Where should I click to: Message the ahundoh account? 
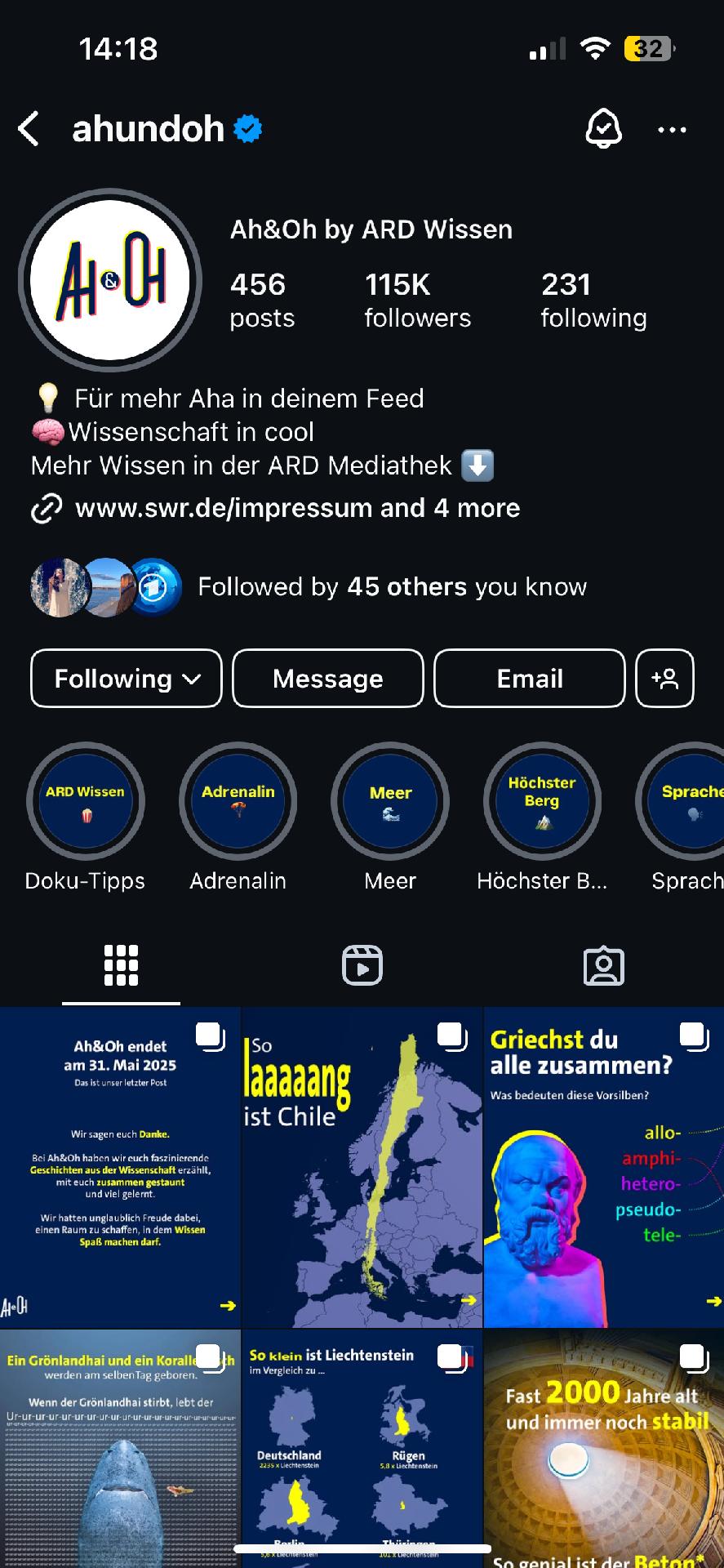pos(328,679)
